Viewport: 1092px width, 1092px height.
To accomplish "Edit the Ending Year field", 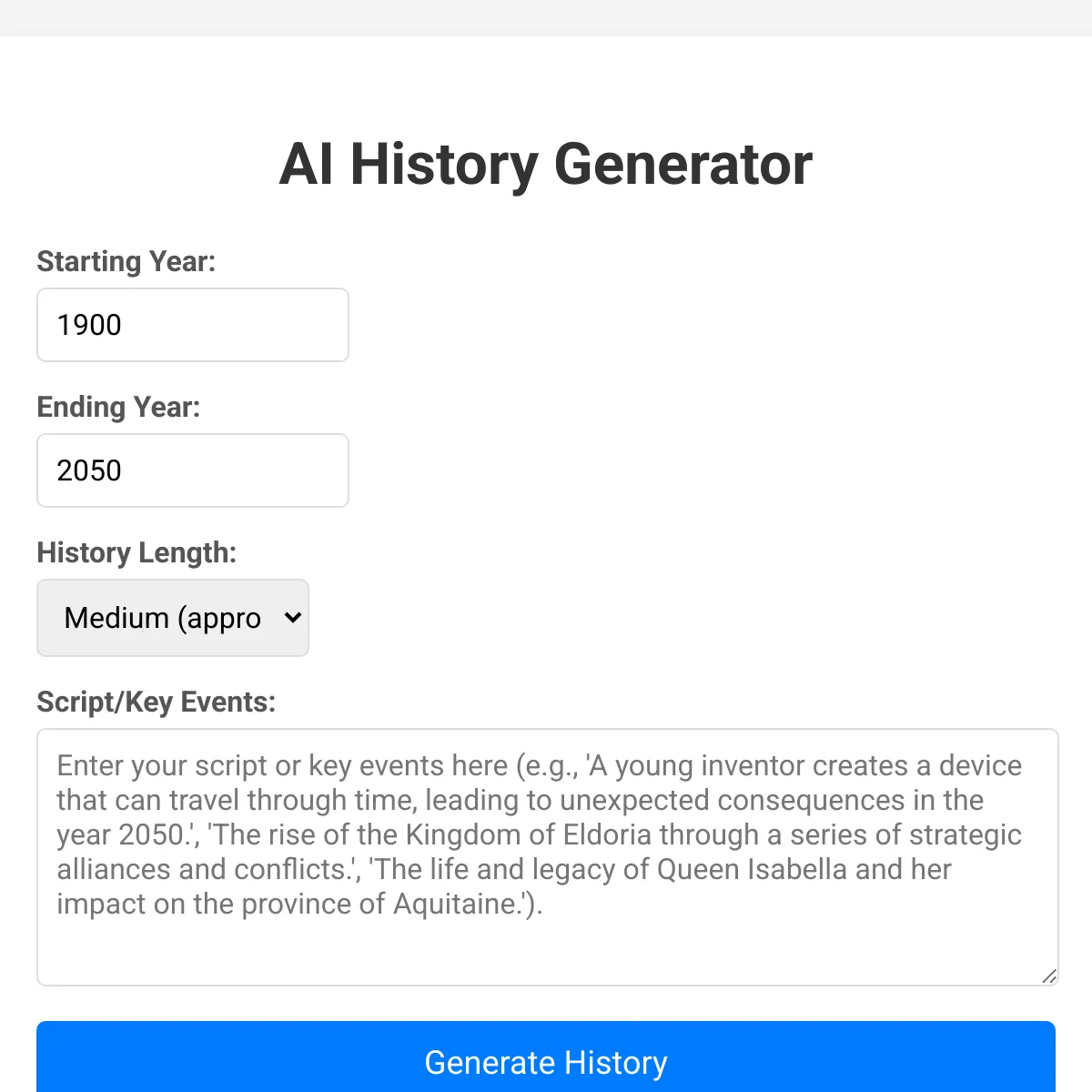I will click(x=193, y=470).
